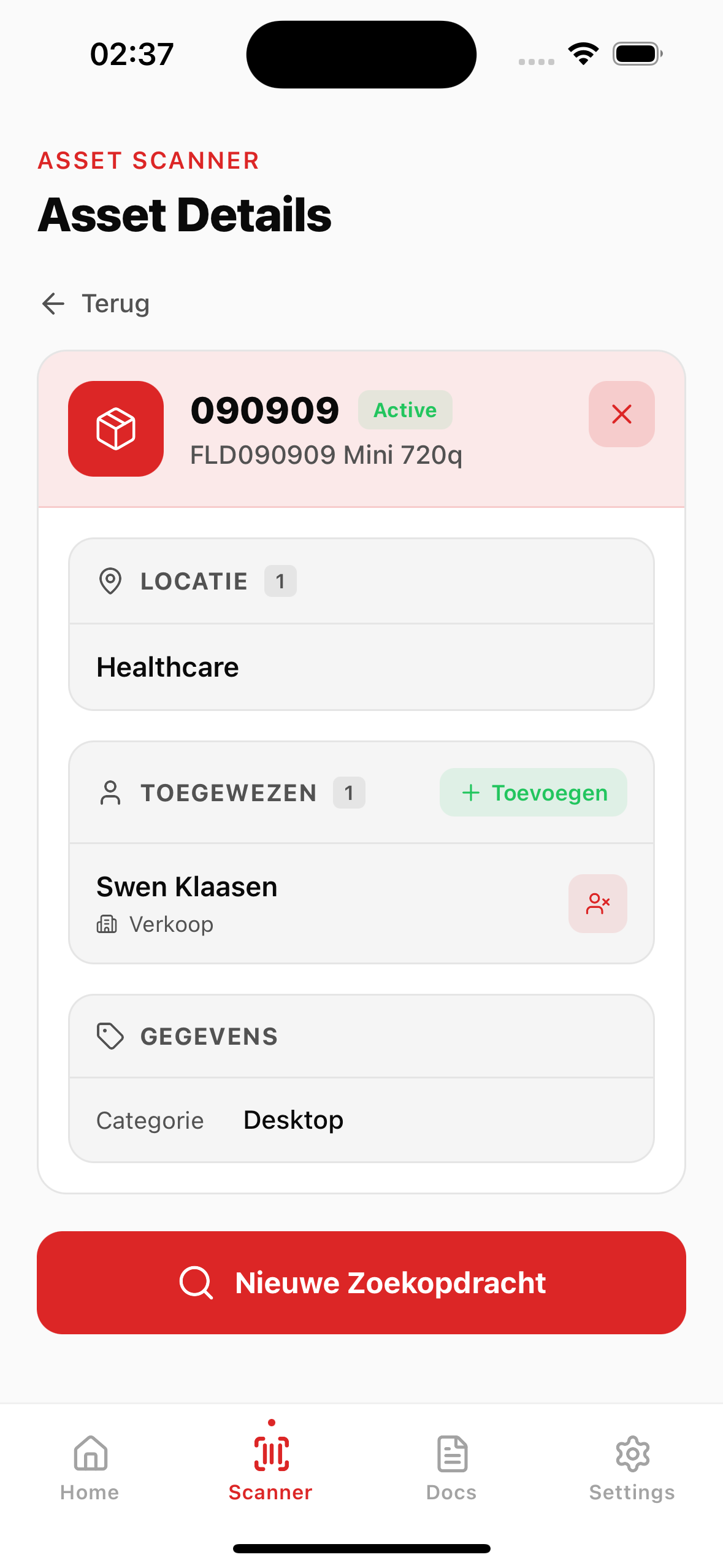Select the Healthcare location entry
The height and width of the screenshot is (1568, 723).
click(167, 666)
